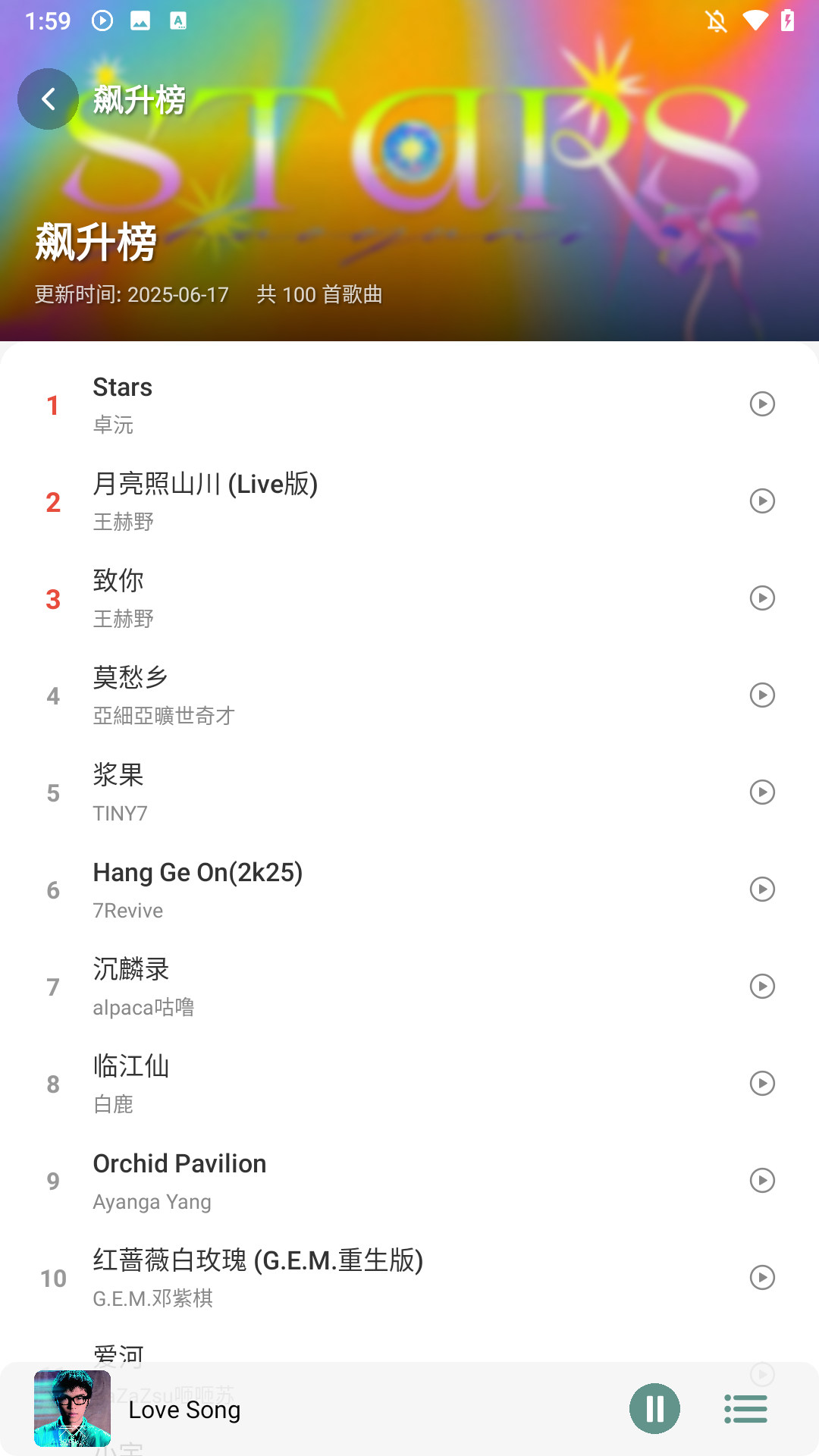819x1456 pixels.
Task: Play 浆果 by TINY7
Action: pyautogui.click(x=761, y=792)
